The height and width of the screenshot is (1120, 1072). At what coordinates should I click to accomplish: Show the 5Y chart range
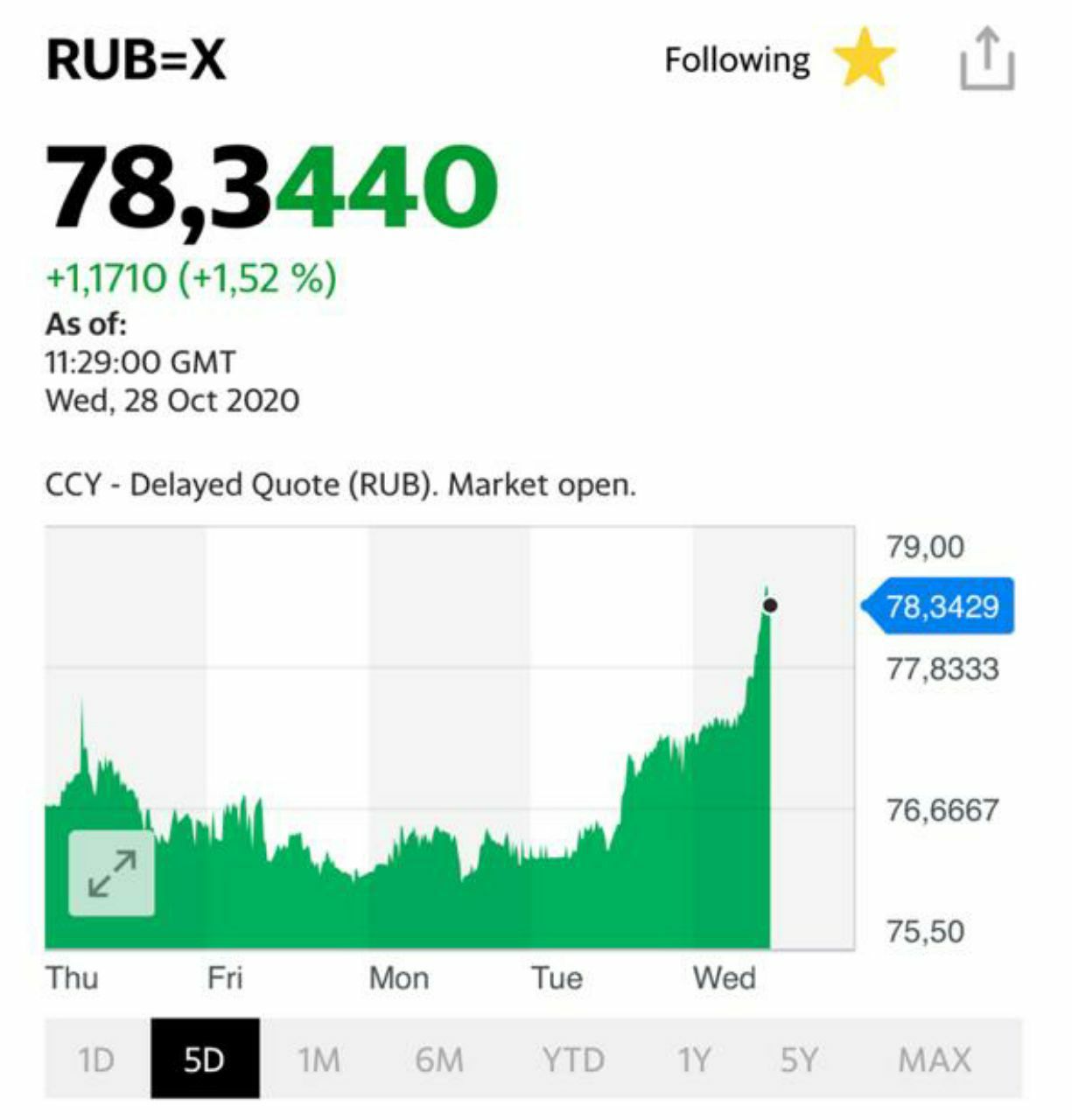(x=798, y=1060)
